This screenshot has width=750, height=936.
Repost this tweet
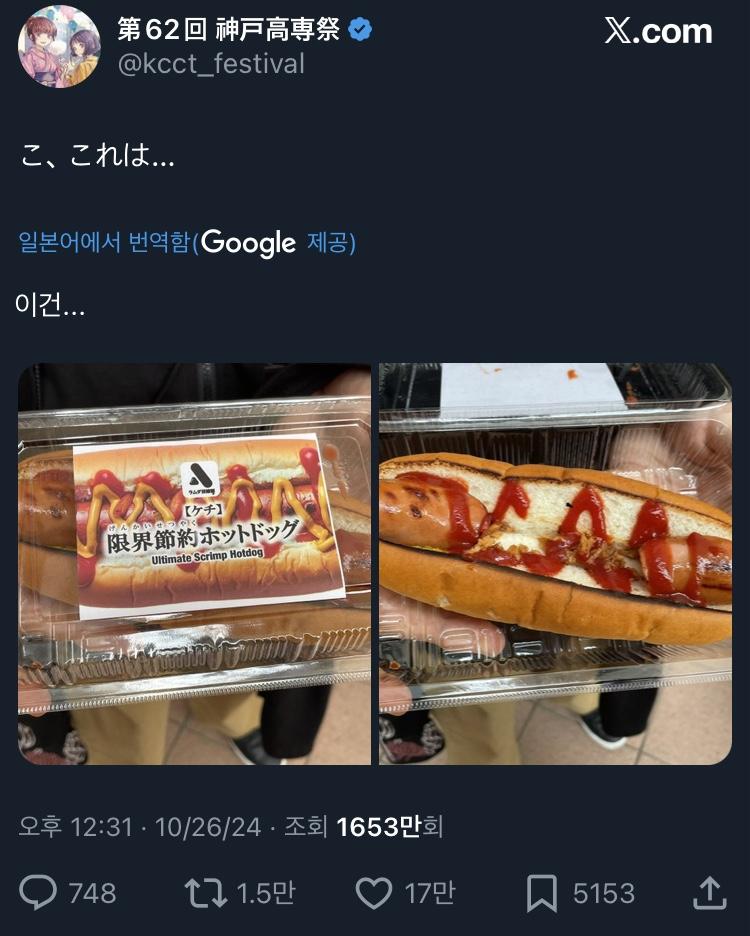[206, 892]
